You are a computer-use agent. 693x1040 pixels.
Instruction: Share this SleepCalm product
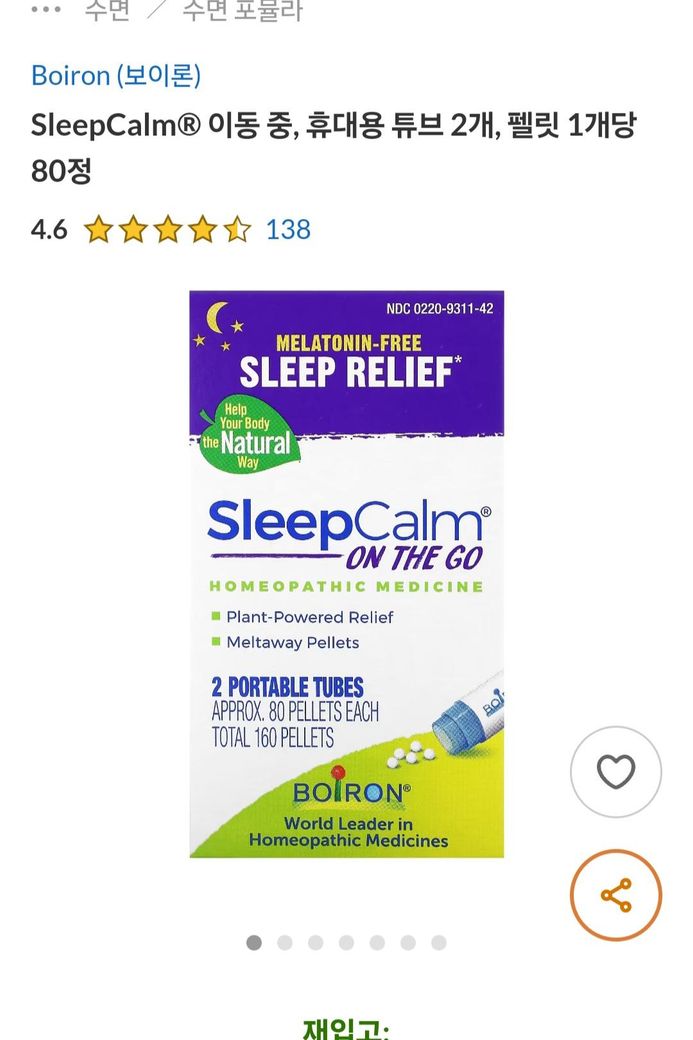615,895
